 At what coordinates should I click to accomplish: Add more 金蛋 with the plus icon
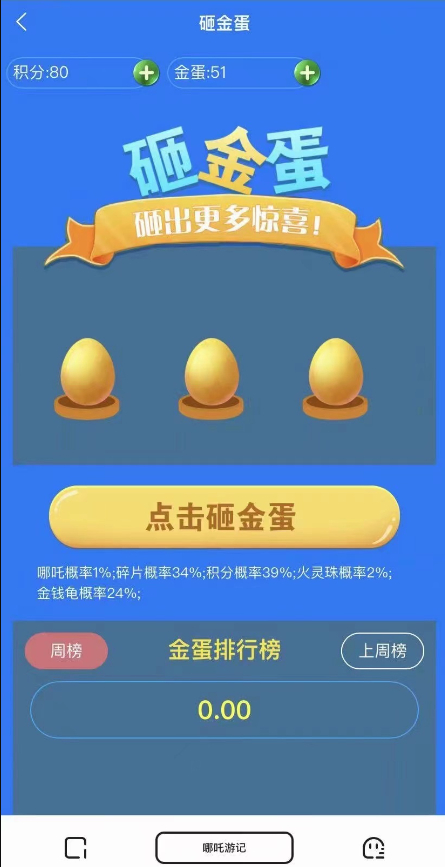[307, 73]
